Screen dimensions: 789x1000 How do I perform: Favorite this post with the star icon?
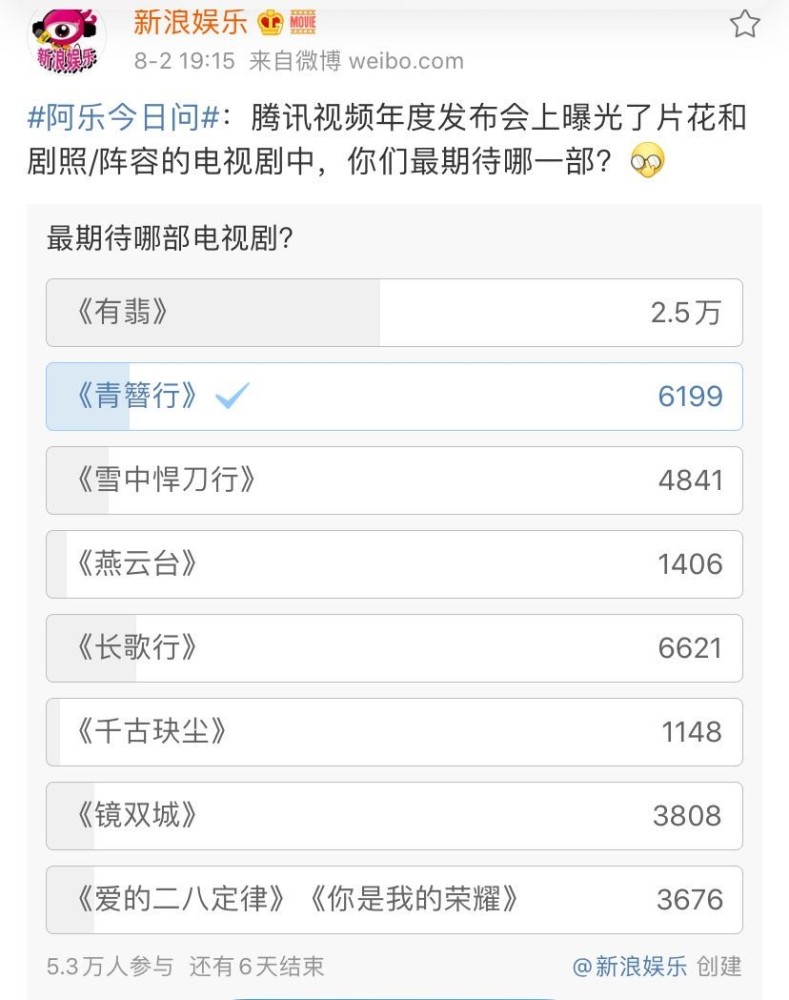click(x=745, y=24)
